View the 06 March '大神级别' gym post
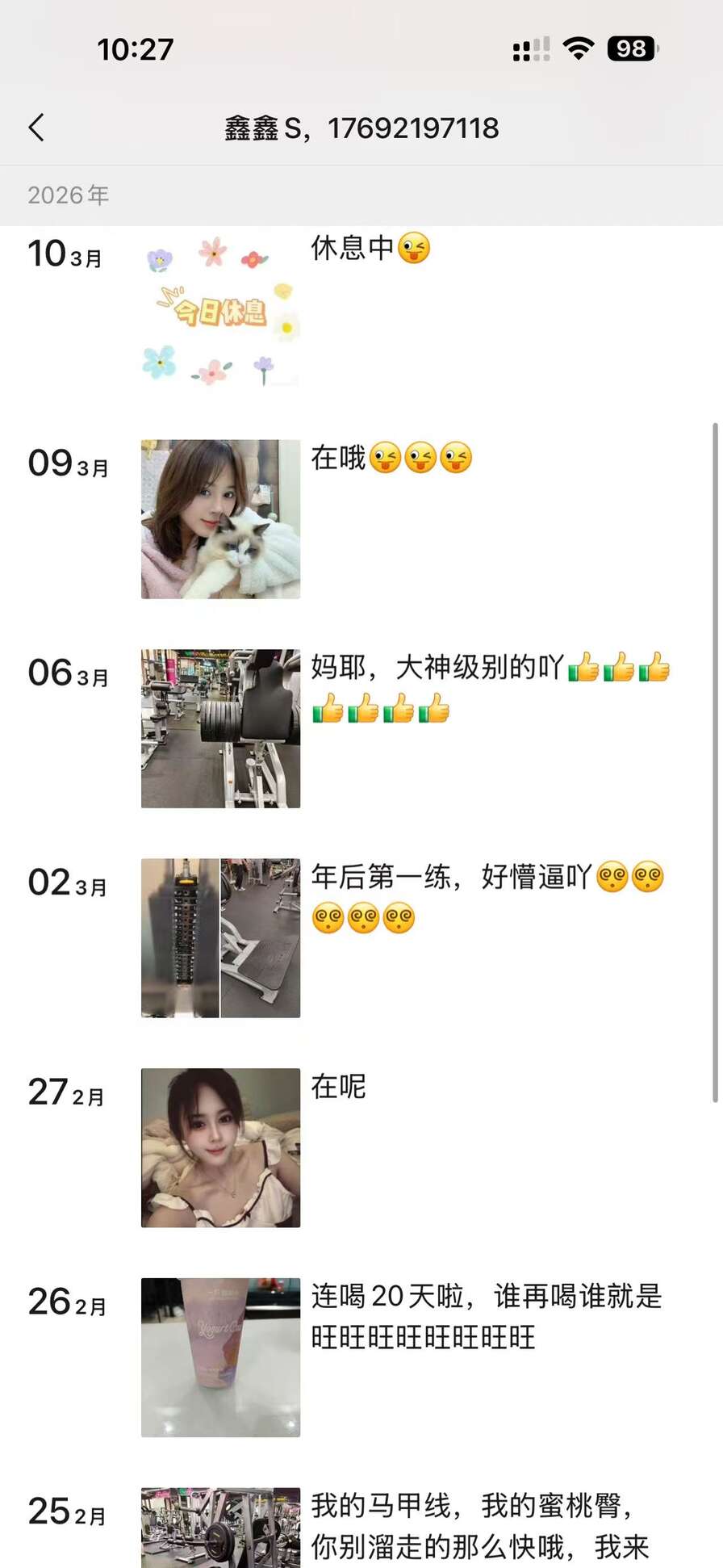Image resolution: width=723 pixels, height=1568 pixels. coord(220,728)
